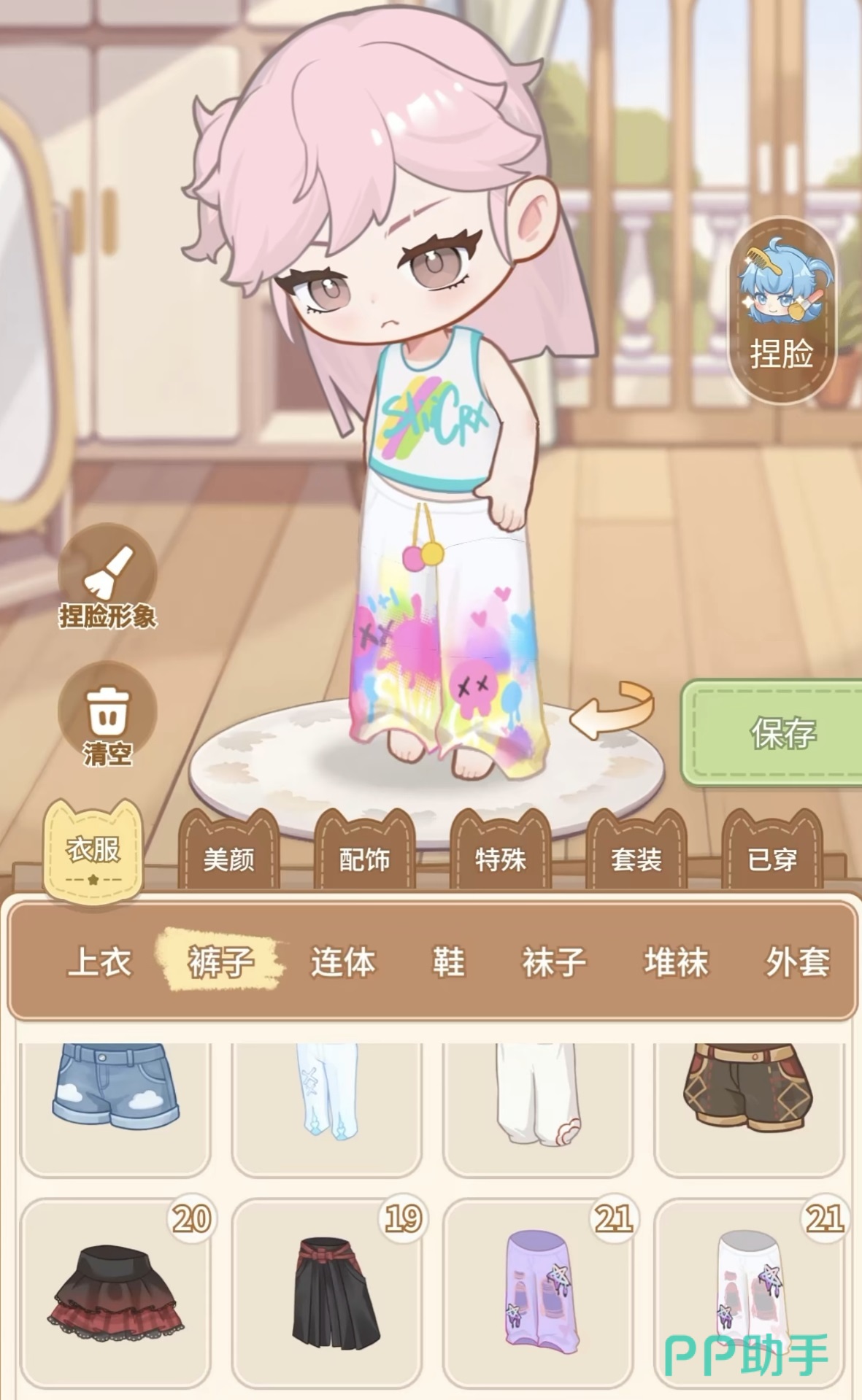862x1400 pixels.
Task: Switch to the 配饰 tab
Action: [364, 850]
